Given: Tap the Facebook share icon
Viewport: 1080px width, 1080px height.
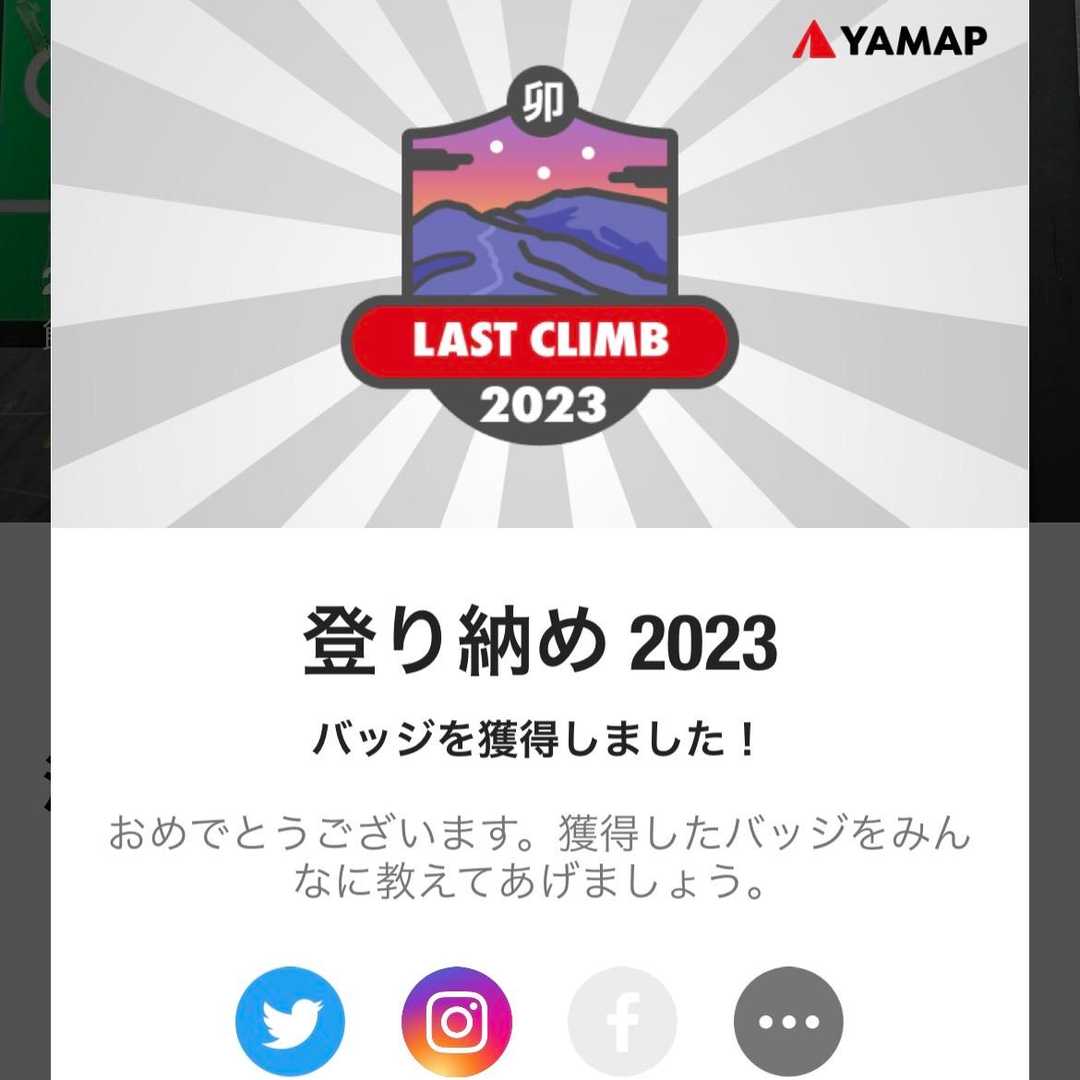Looking at the screenshot, I should (x=622, y=1021).
